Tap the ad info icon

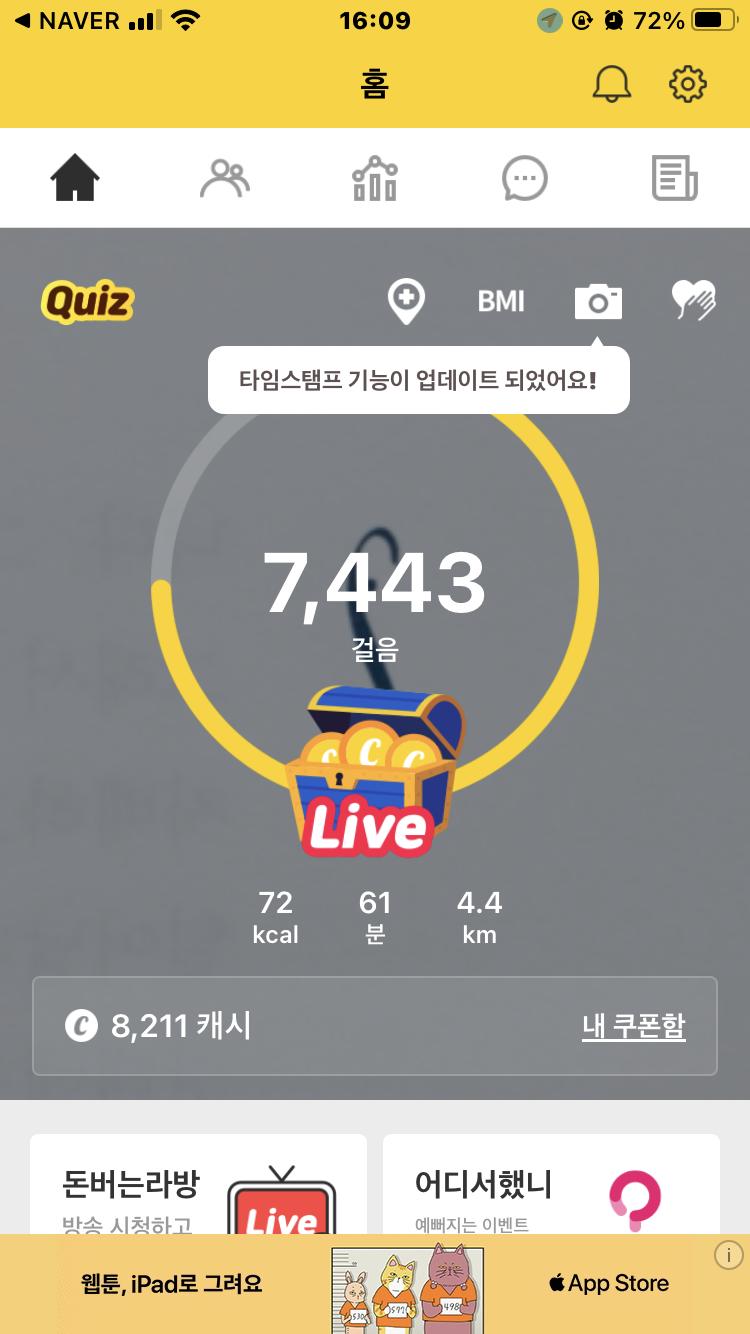(728, 1255)
